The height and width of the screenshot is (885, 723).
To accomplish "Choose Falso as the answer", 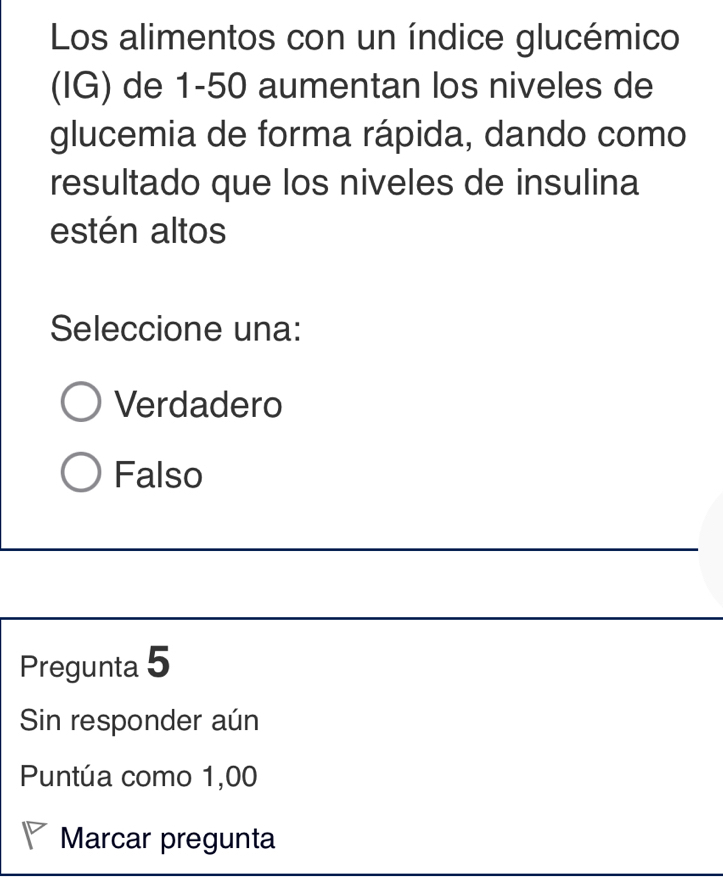I will coord(81,475).
